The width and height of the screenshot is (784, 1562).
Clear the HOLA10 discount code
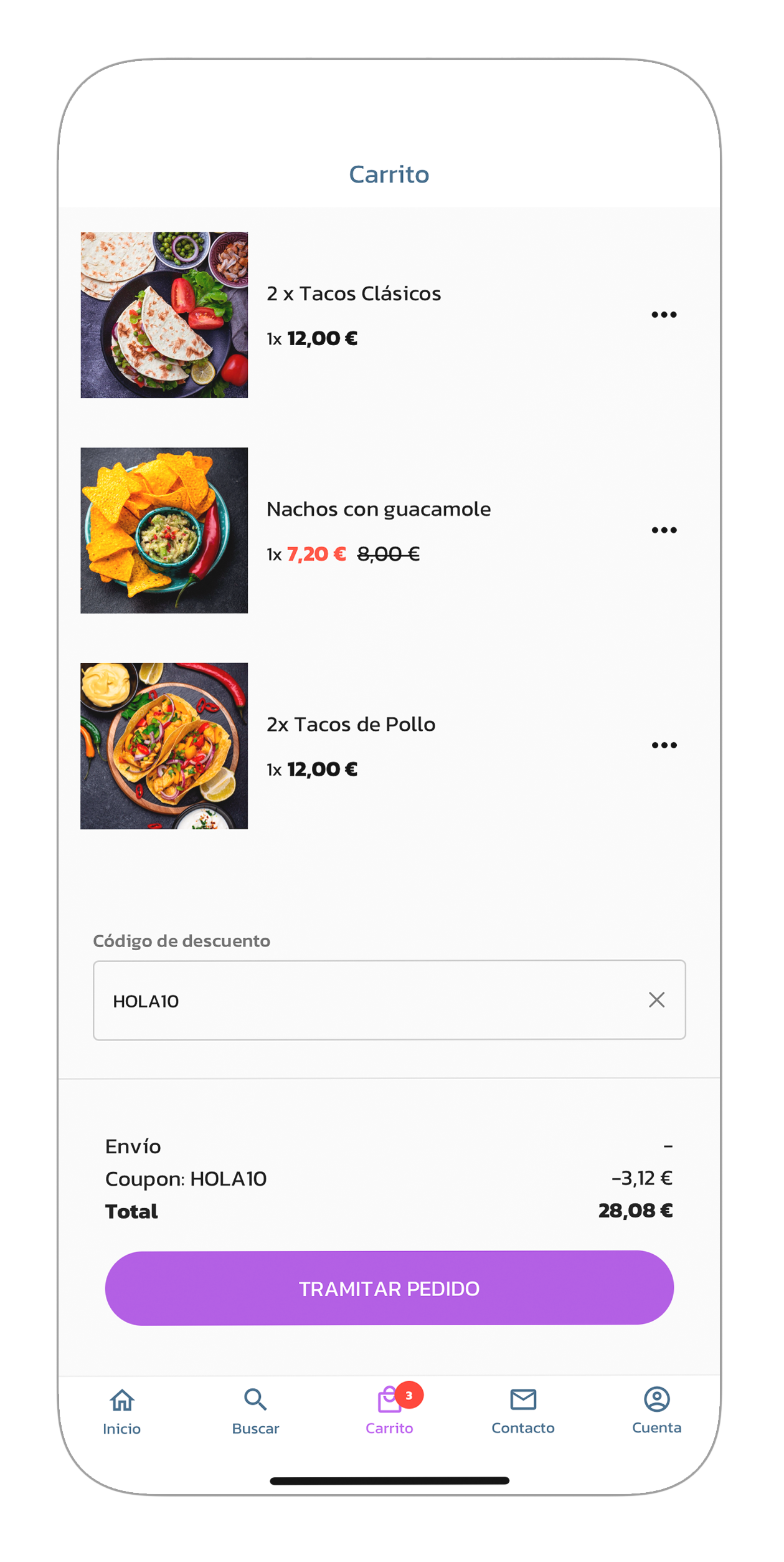[656, 1000]
